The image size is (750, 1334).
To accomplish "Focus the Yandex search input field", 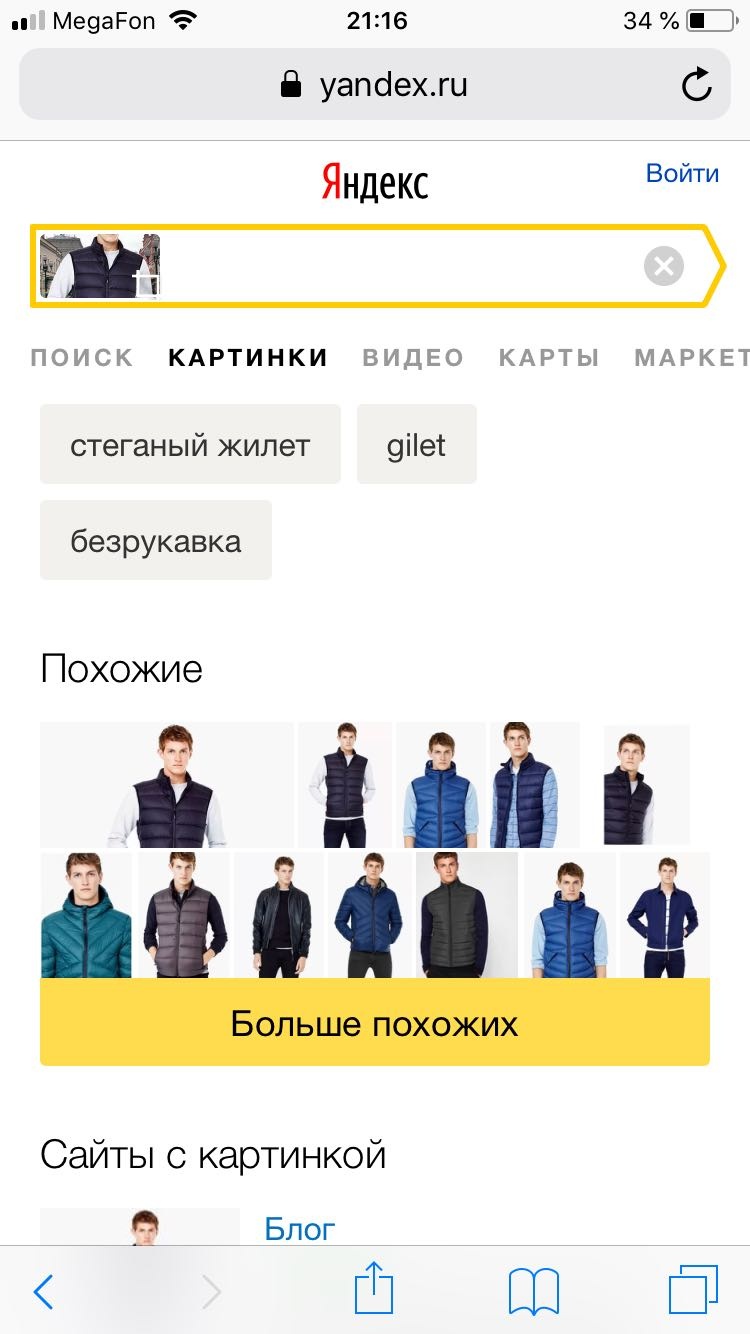I will coord(400,266).
